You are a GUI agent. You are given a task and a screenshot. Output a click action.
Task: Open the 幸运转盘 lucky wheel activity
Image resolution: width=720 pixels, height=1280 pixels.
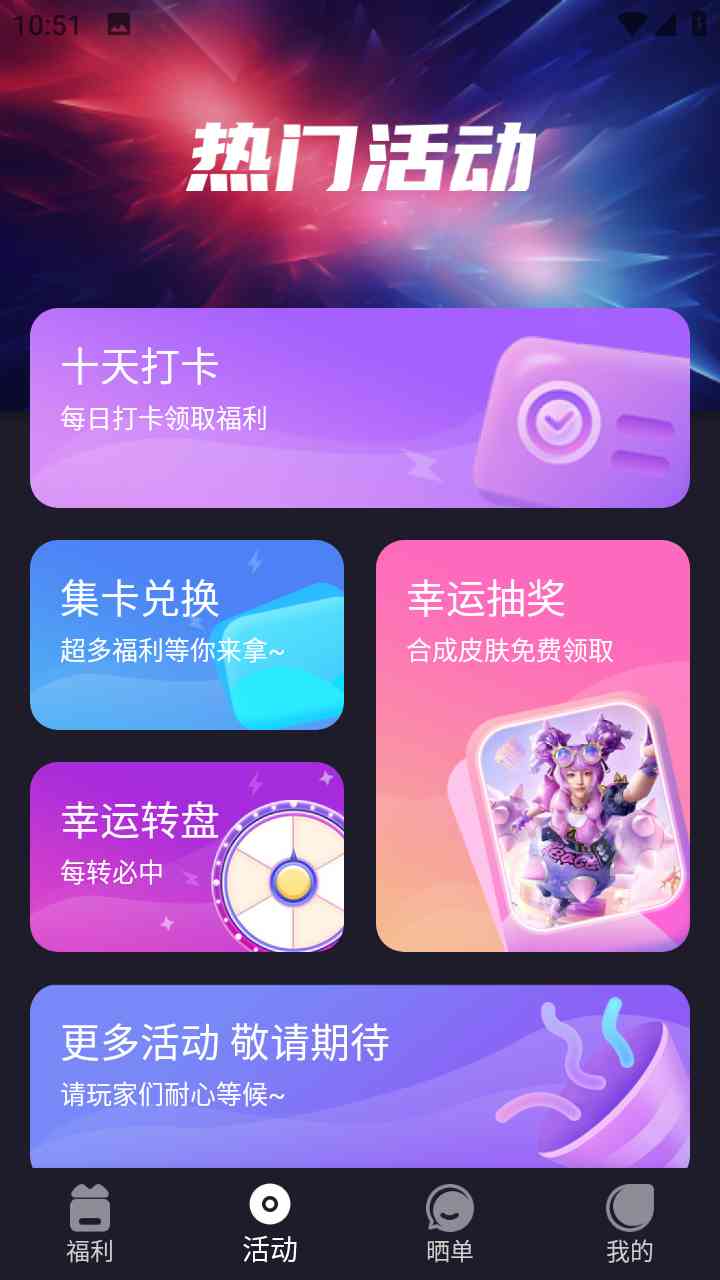tap(187, 857)
